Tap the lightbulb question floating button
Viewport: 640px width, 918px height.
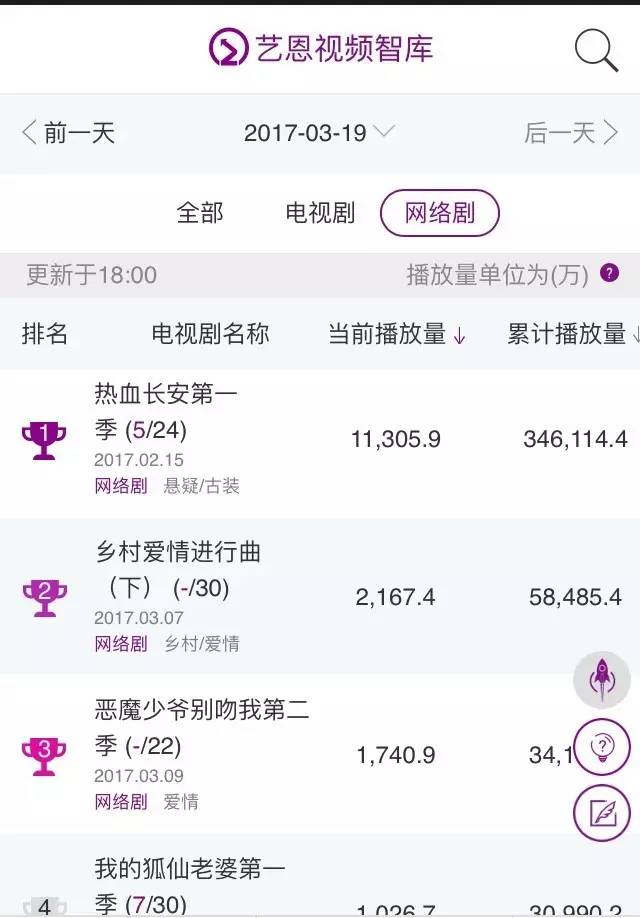(x=601, y=747)
